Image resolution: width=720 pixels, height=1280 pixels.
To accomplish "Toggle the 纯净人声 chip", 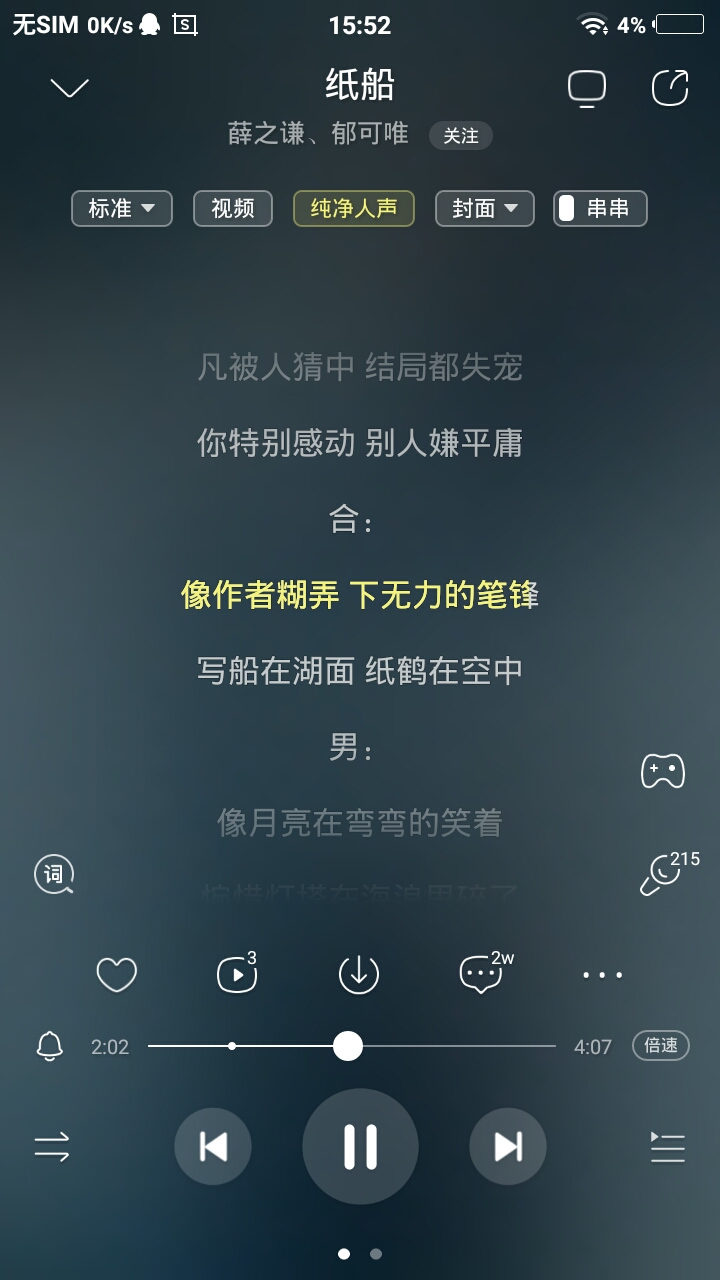I will pyautogui.click(x=354, y=208).
